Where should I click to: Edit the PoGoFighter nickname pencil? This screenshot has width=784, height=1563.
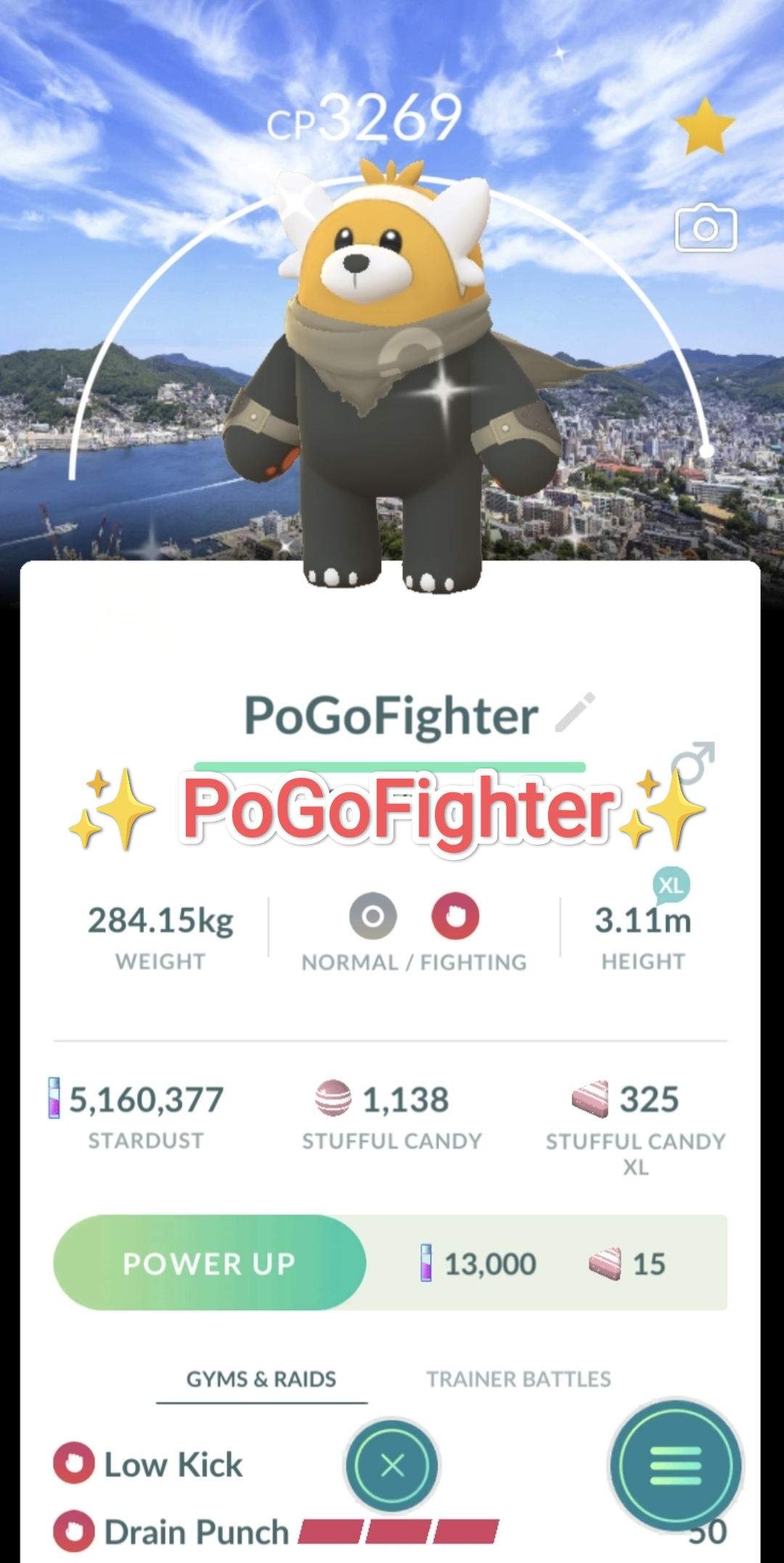[575, 713]
